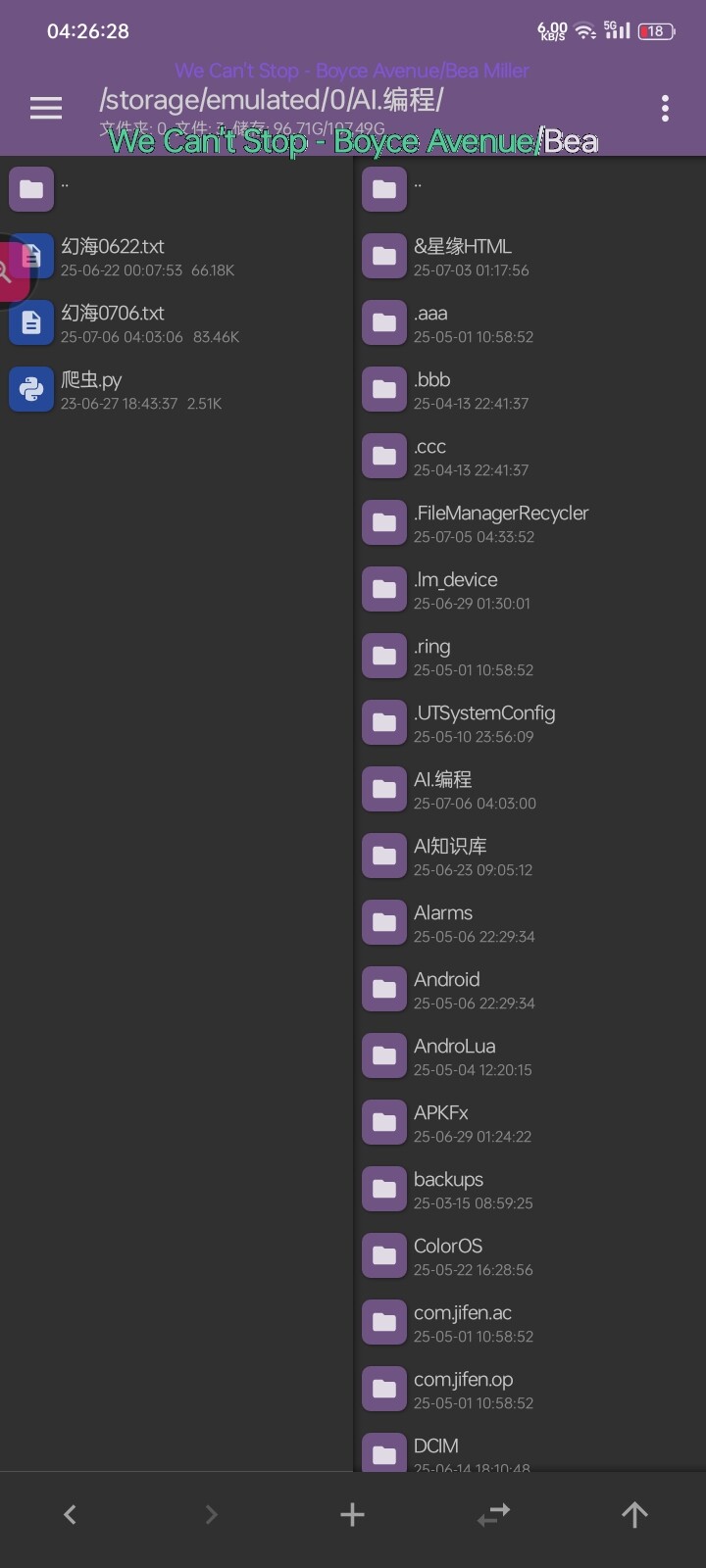Tap the plus button to create new item
Image resolution: width=706 pixels, height=1568 pixels.
tap(352, 1515)
